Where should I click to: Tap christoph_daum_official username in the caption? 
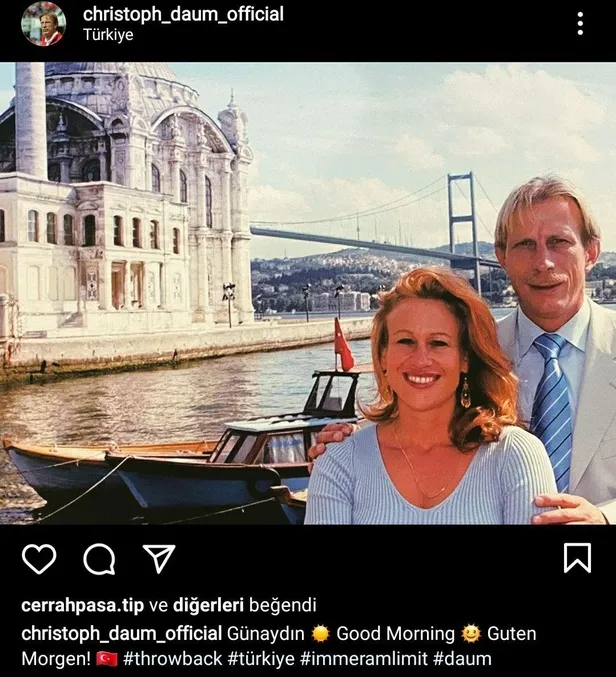[x=121, y=634]
